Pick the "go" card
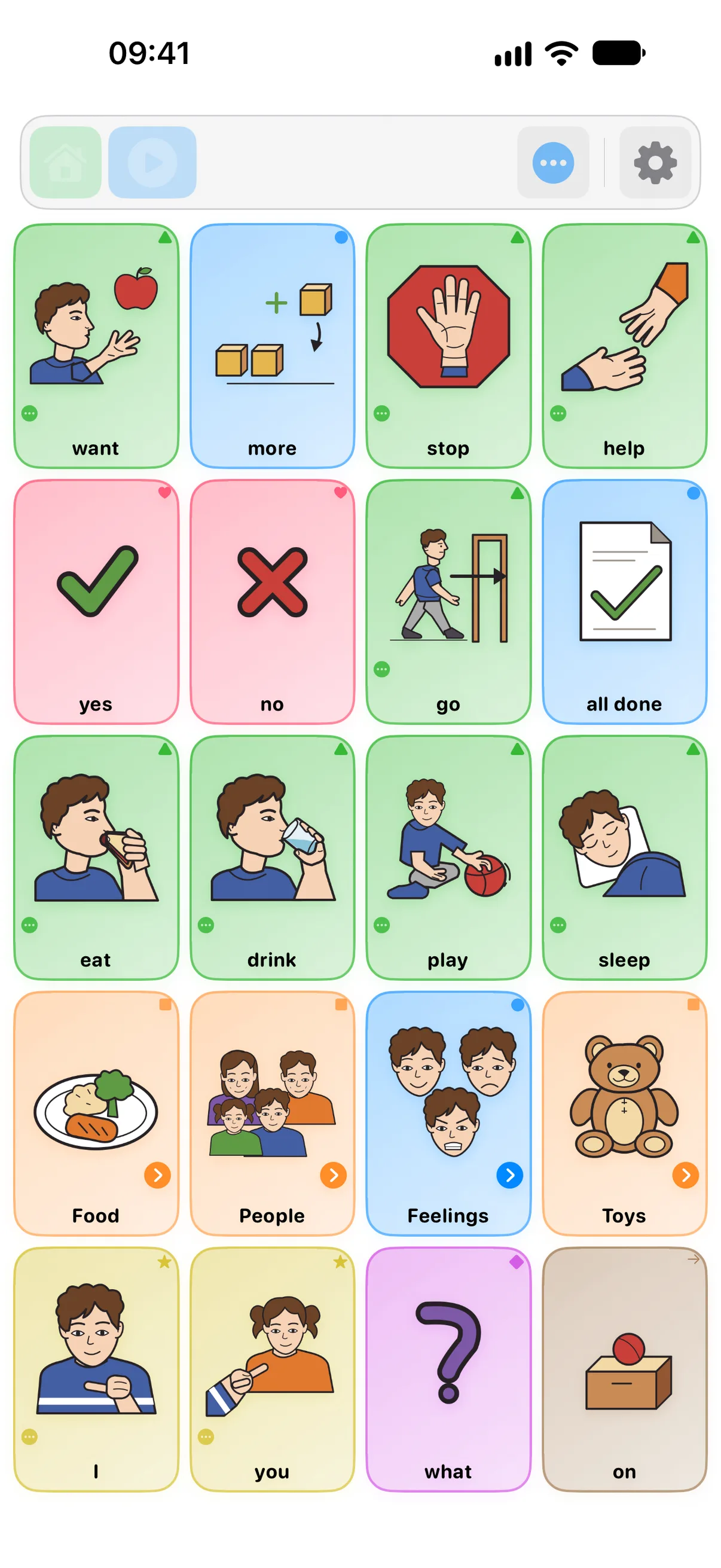The height and width of the screenshot is (1568, 721). click(448, 602)
